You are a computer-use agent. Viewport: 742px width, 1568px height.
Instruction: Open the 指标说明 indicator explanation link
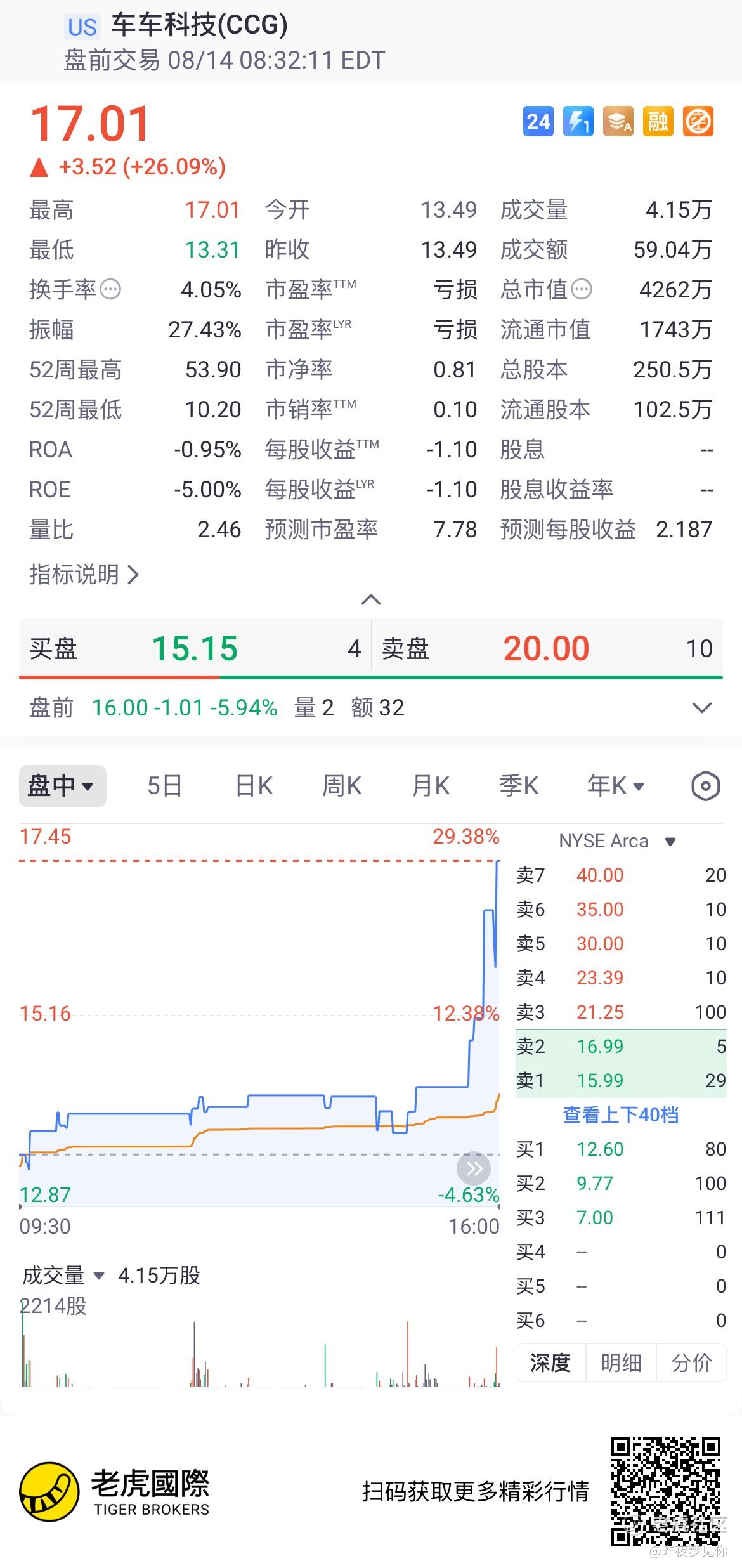point(84,575)
